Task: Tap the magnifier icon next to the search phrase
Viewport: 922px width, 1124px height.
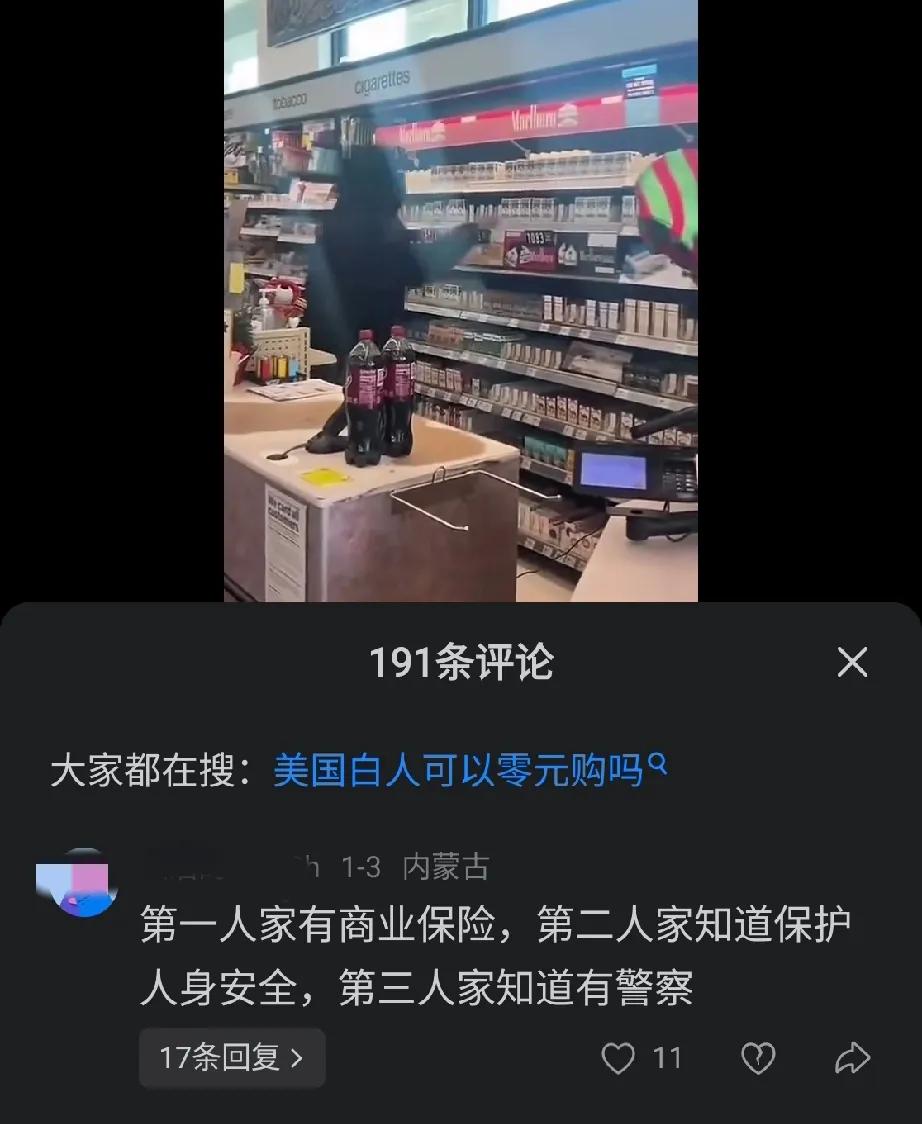Action: pyautogui.click(x=660, y=764)
